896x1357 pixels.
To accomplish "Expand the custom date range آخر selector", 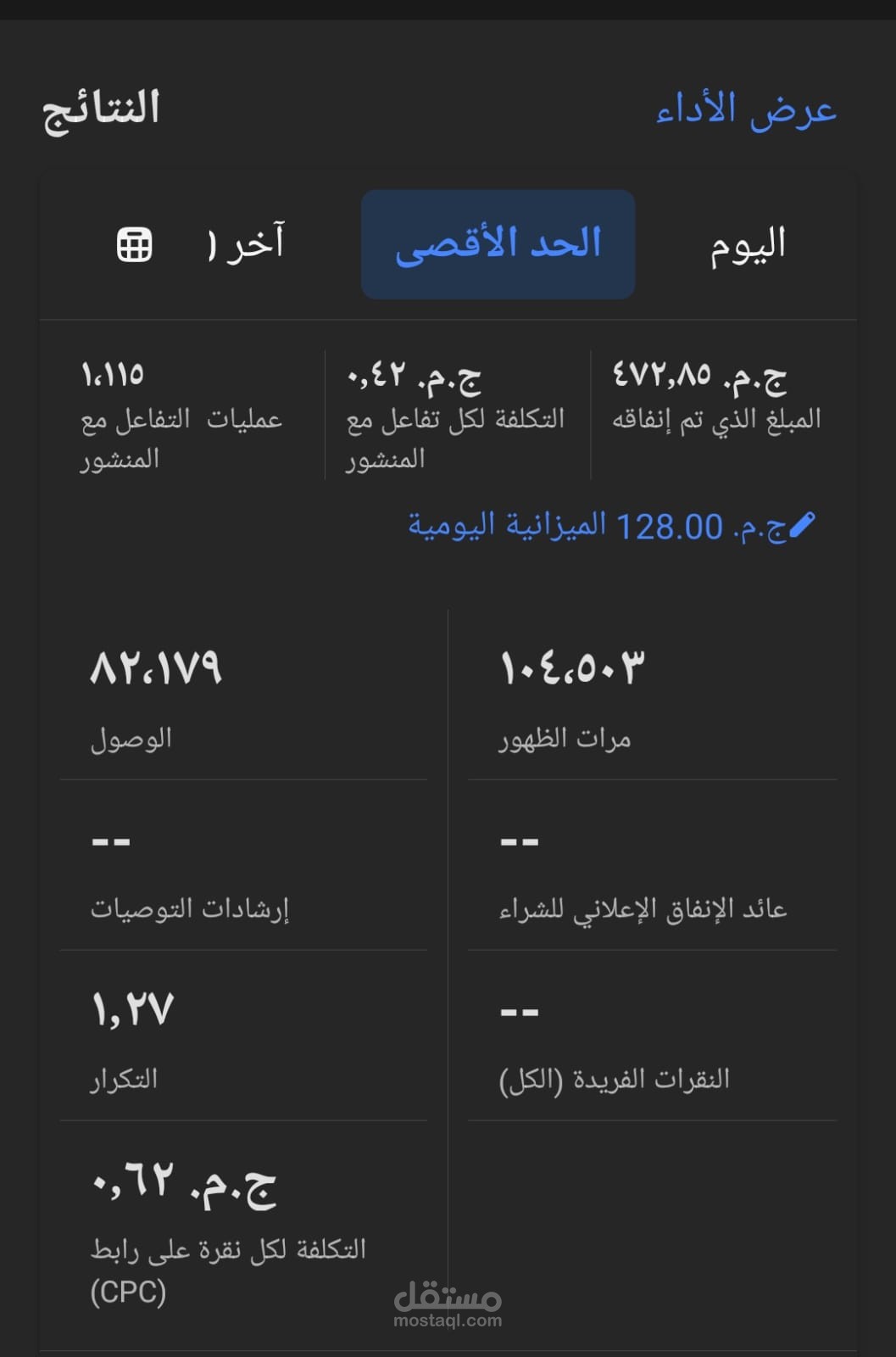I will (x=242, y=245).
